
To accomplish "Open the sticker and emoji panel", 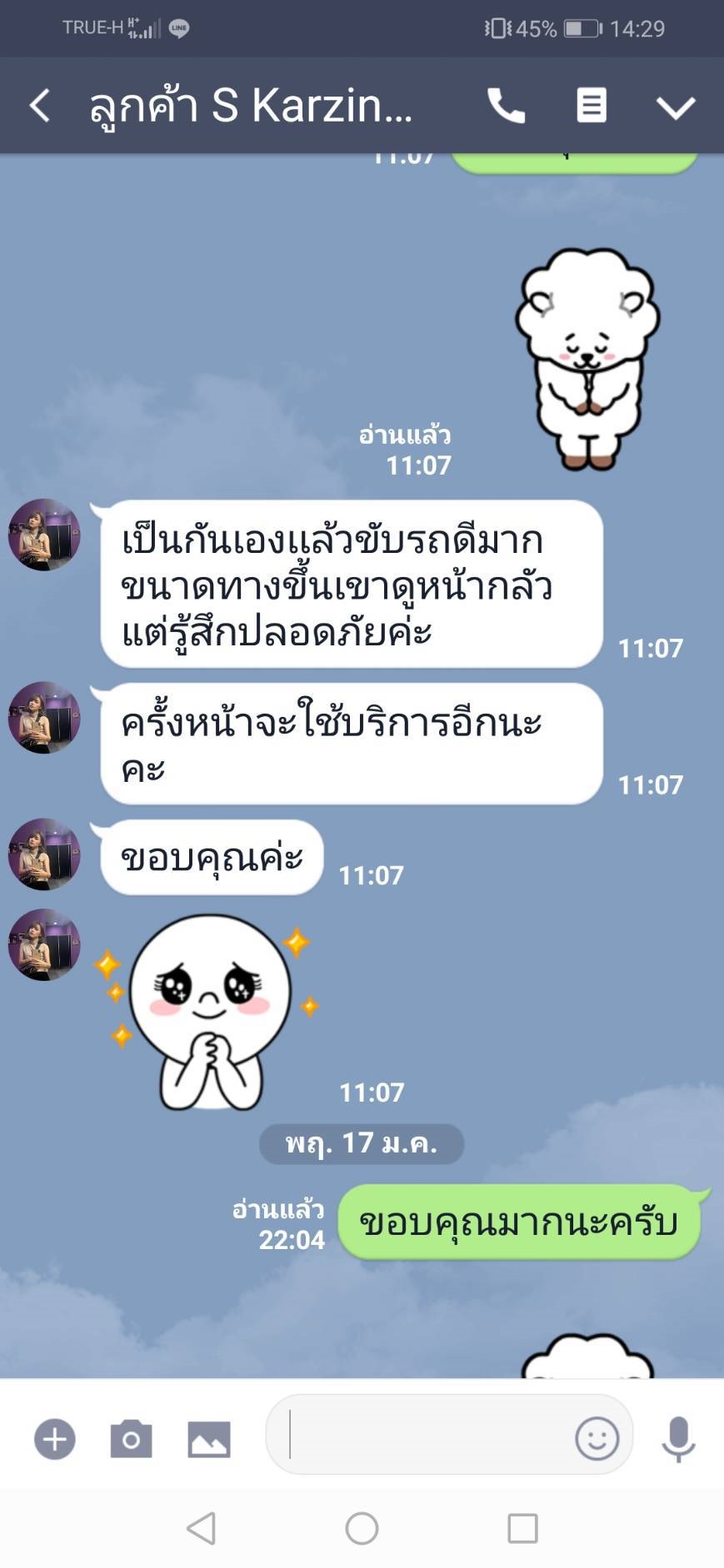I will tap(597, 1438).
